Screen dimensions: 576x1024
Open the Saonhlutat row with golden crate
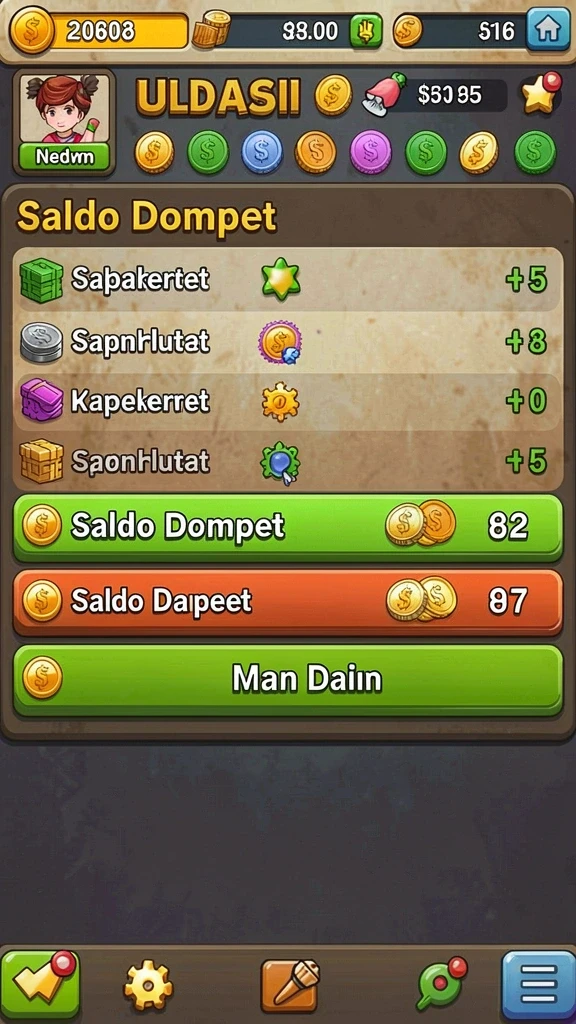pos(288,461)
